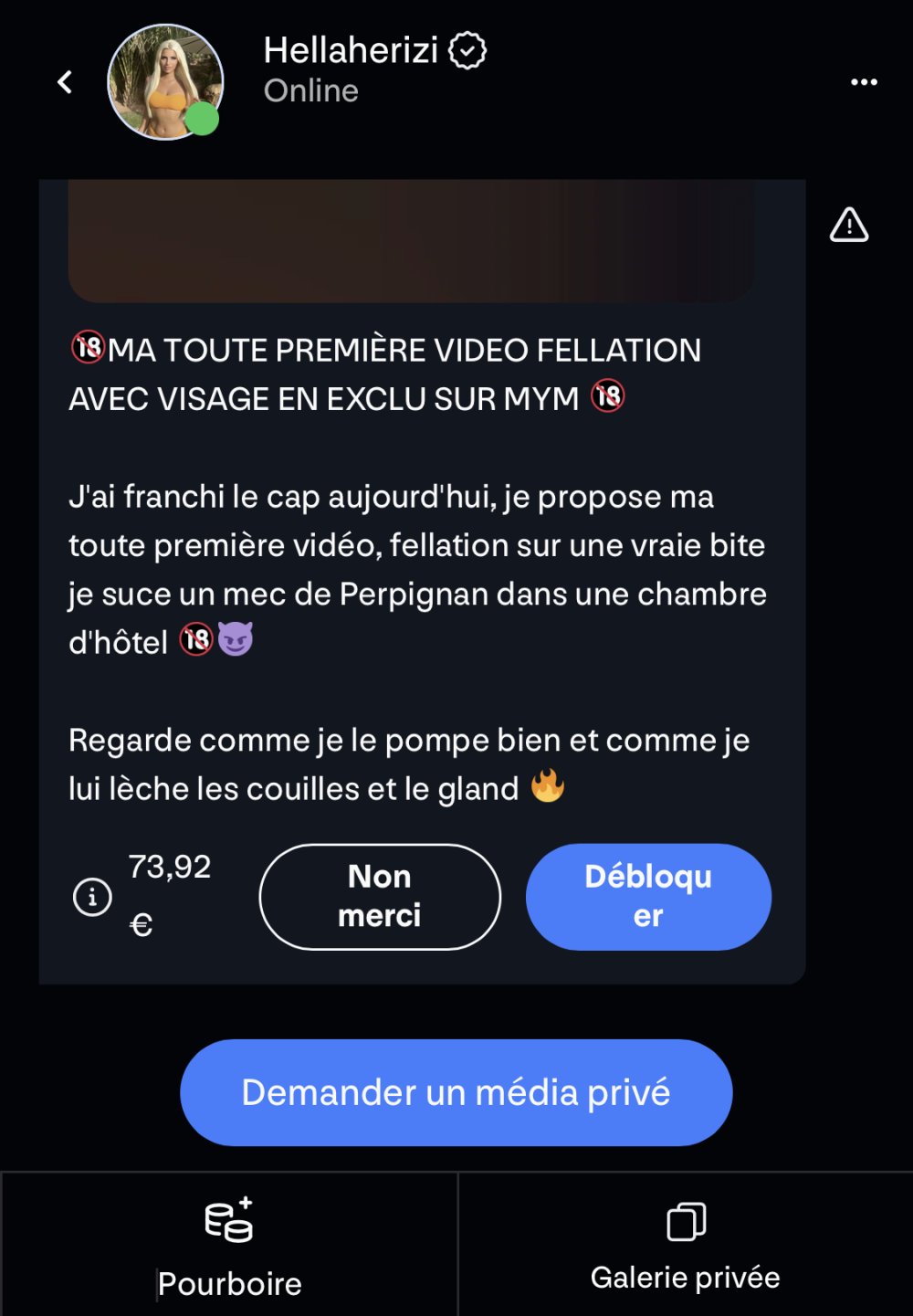913x1316 pixels.
Task: Open the Galerie privée
Action: [686, 1244]
